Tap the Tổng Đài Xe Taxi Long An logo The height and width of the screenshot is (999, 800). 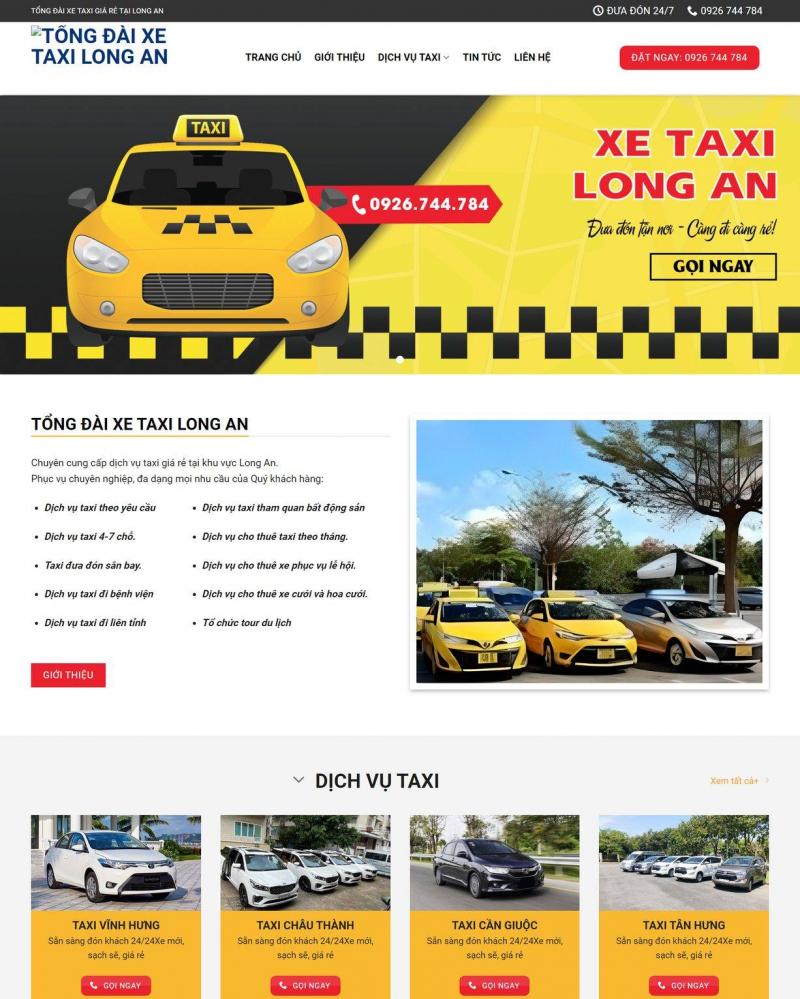coord(99,47)
